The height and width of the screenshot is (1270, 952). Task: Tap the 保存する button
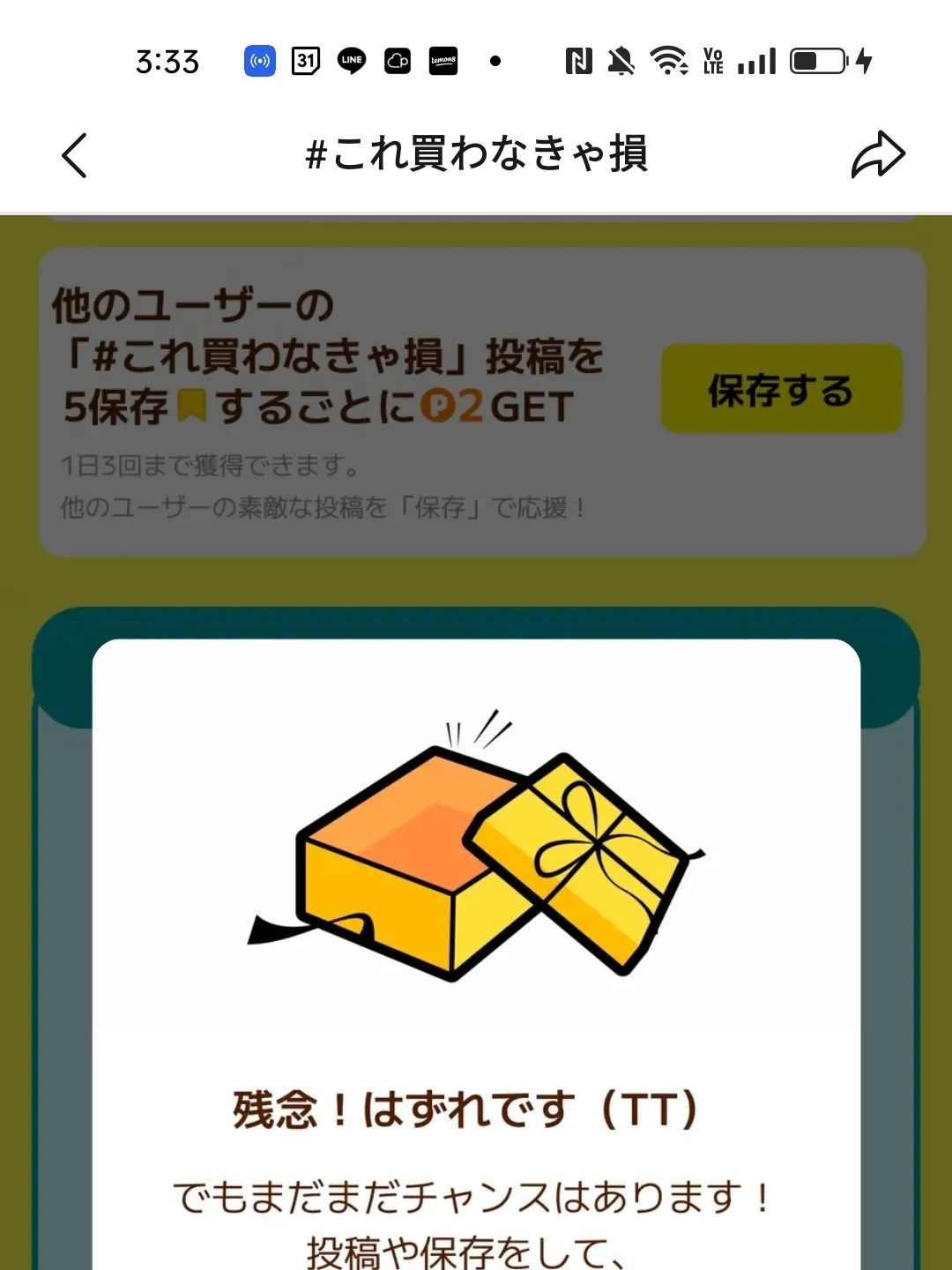(781, 390)
